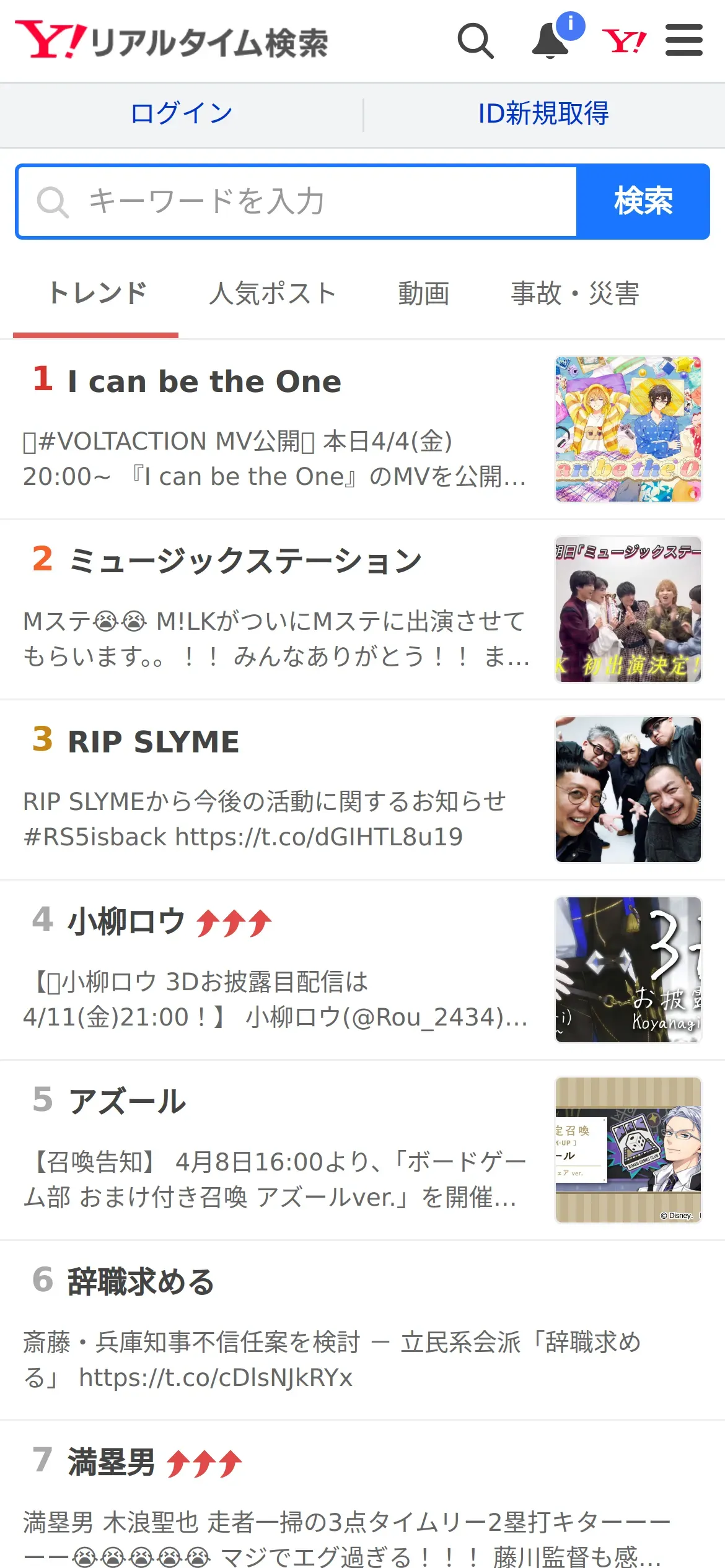Switch to the 動画 tab
The image size is (725, 1568).
(x=423, y=294)
